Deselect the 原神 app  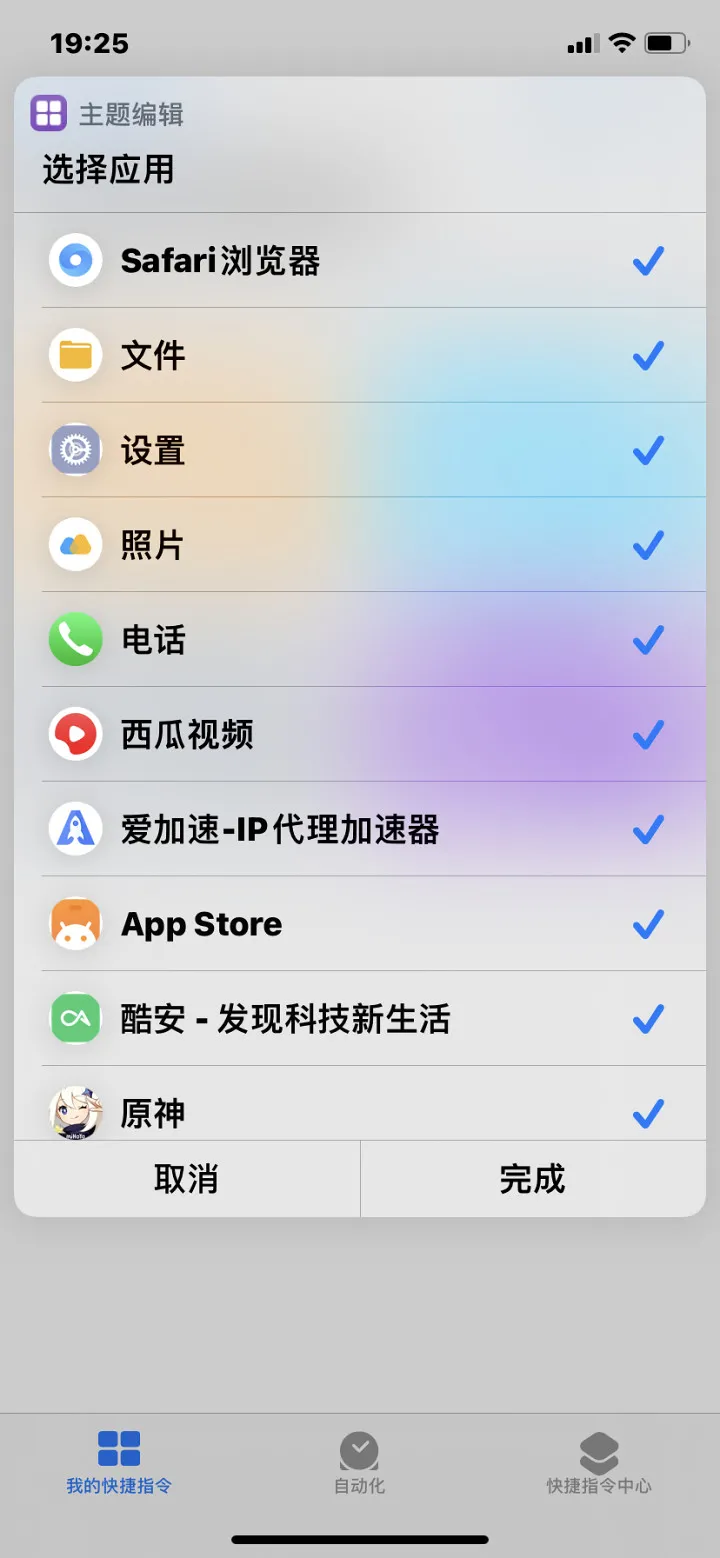pyautogui.click(x=360, y=1110)
